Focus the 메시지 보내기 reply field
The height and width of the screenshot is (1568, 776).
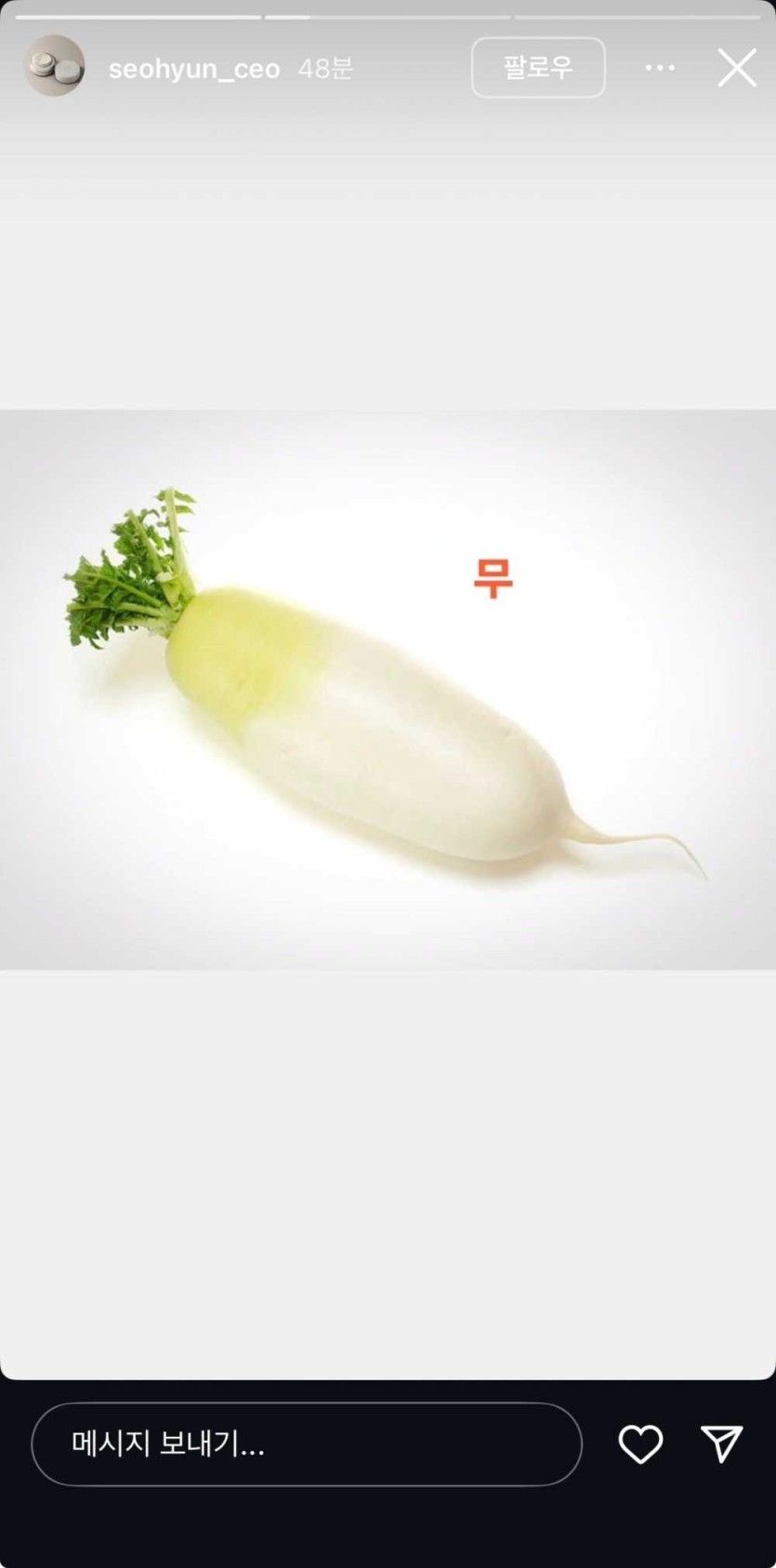[307, 1443]
